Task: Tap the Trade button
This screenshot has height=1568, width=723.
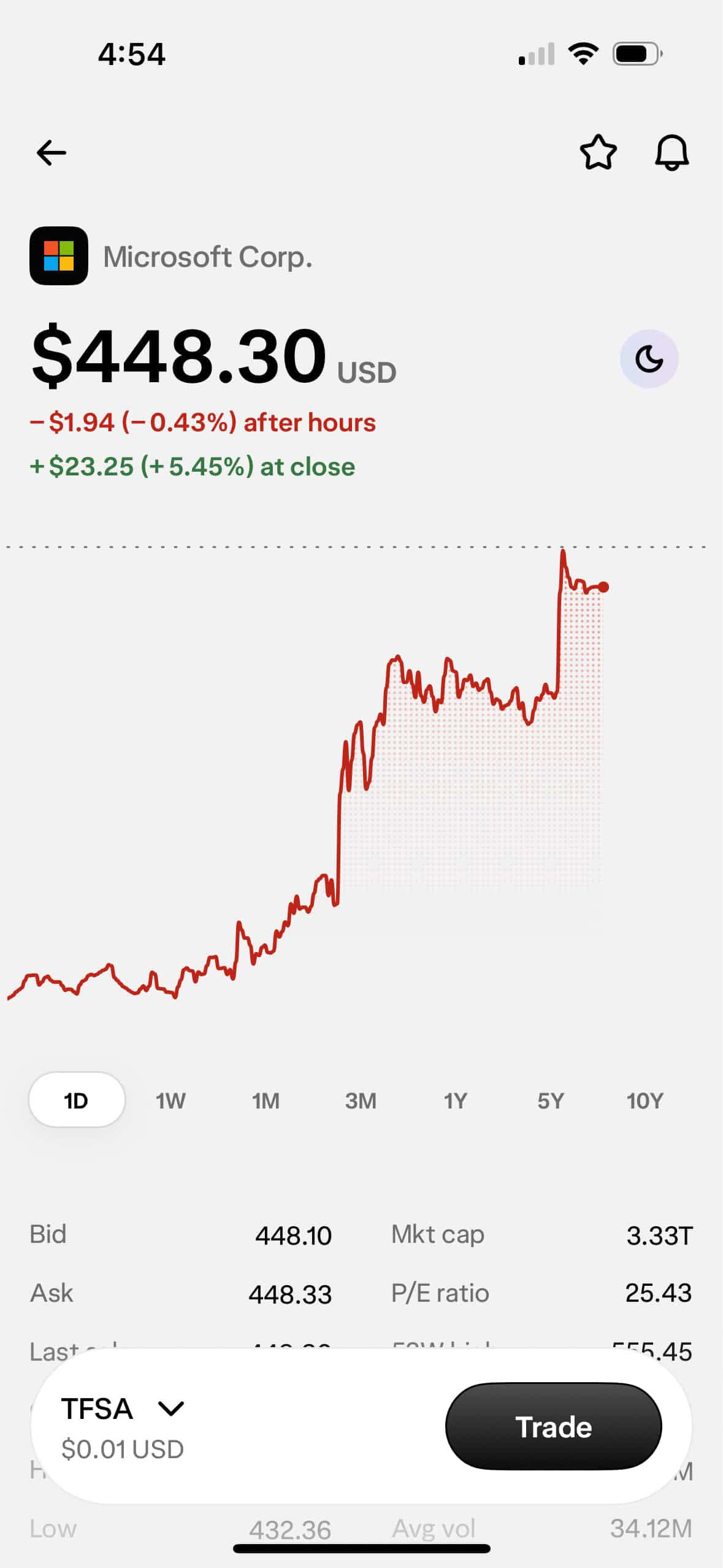Action: [553, 1426]
